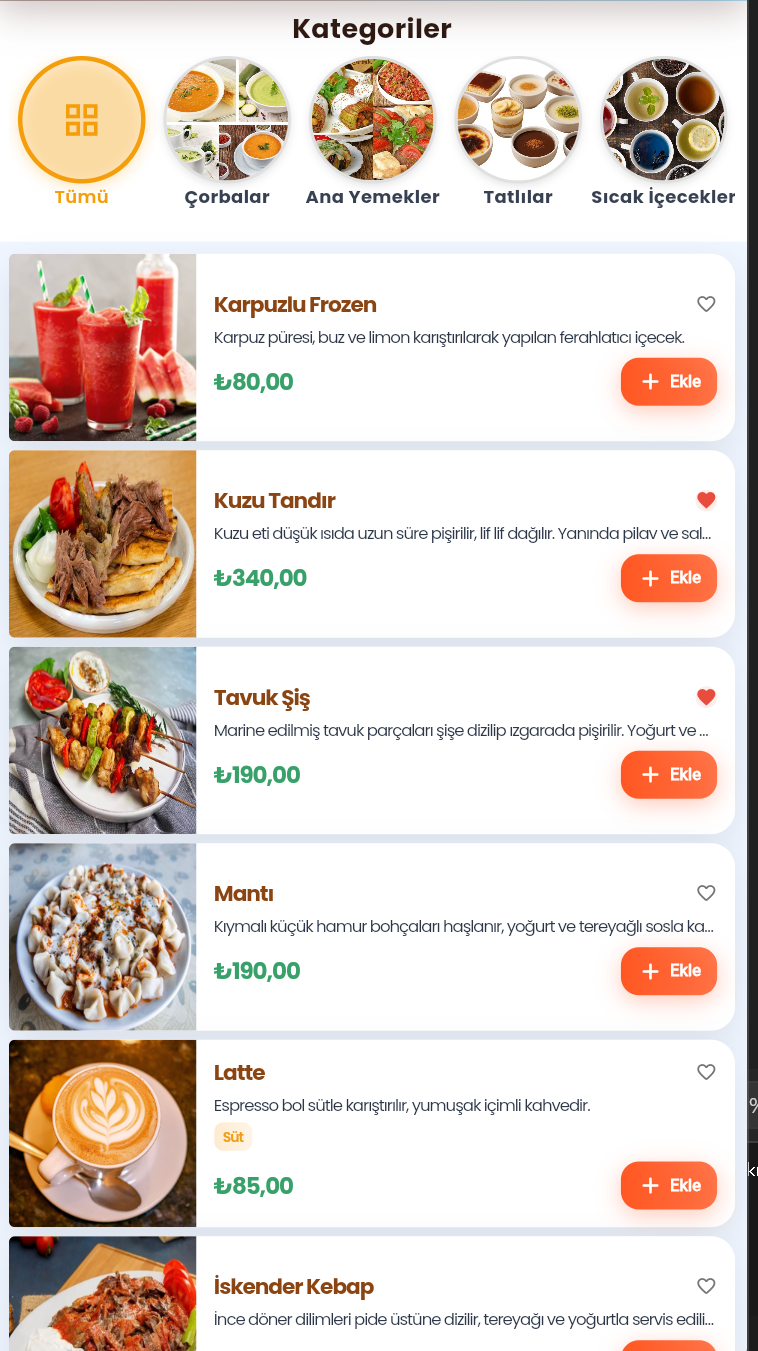This screenshot has width=758, height=1351.
Task: Switch to the Tatlılar category
Action: click(x=518, y=119)
